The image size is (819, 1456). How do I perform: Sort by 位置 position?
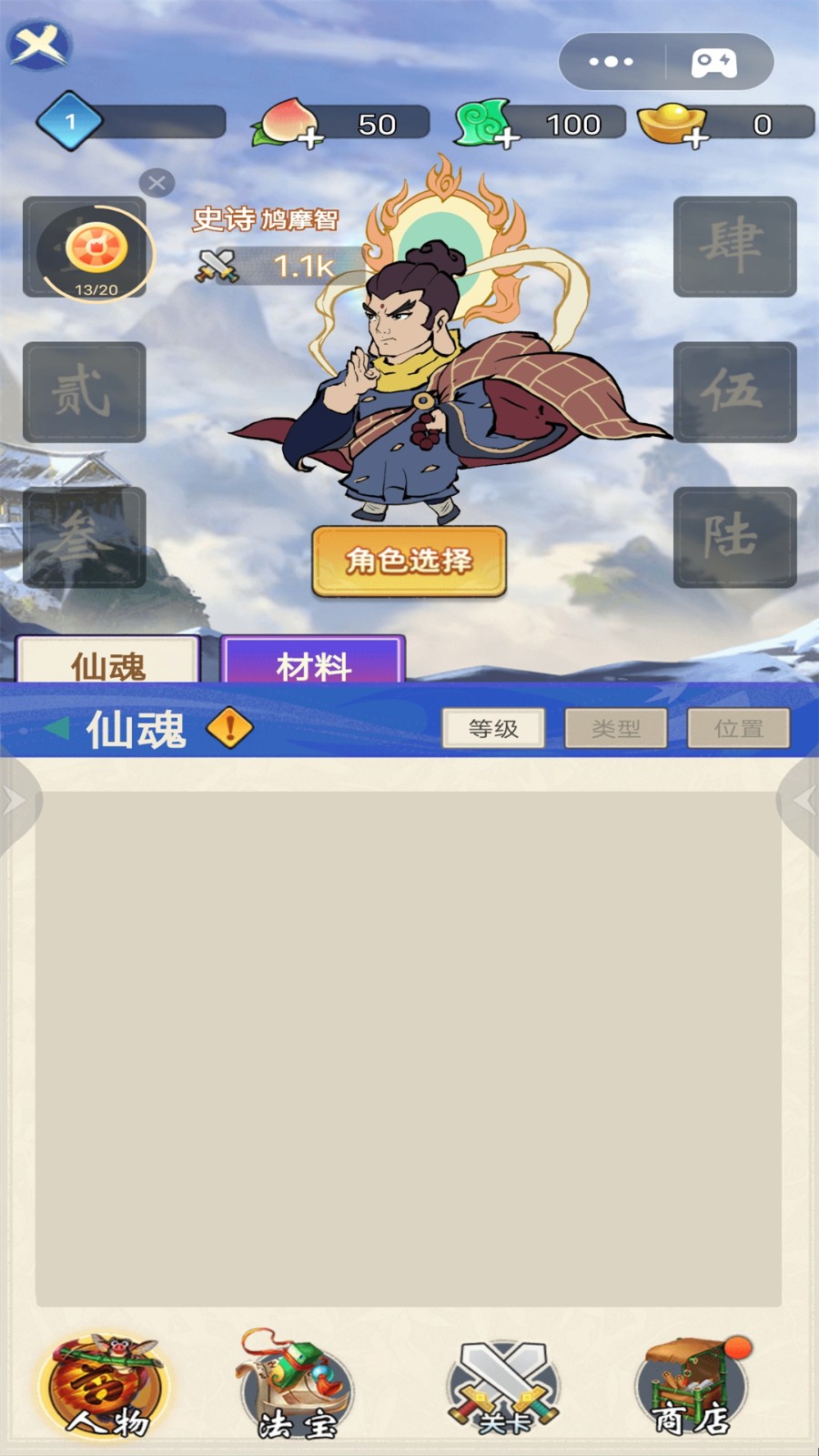tap(738, 728)
